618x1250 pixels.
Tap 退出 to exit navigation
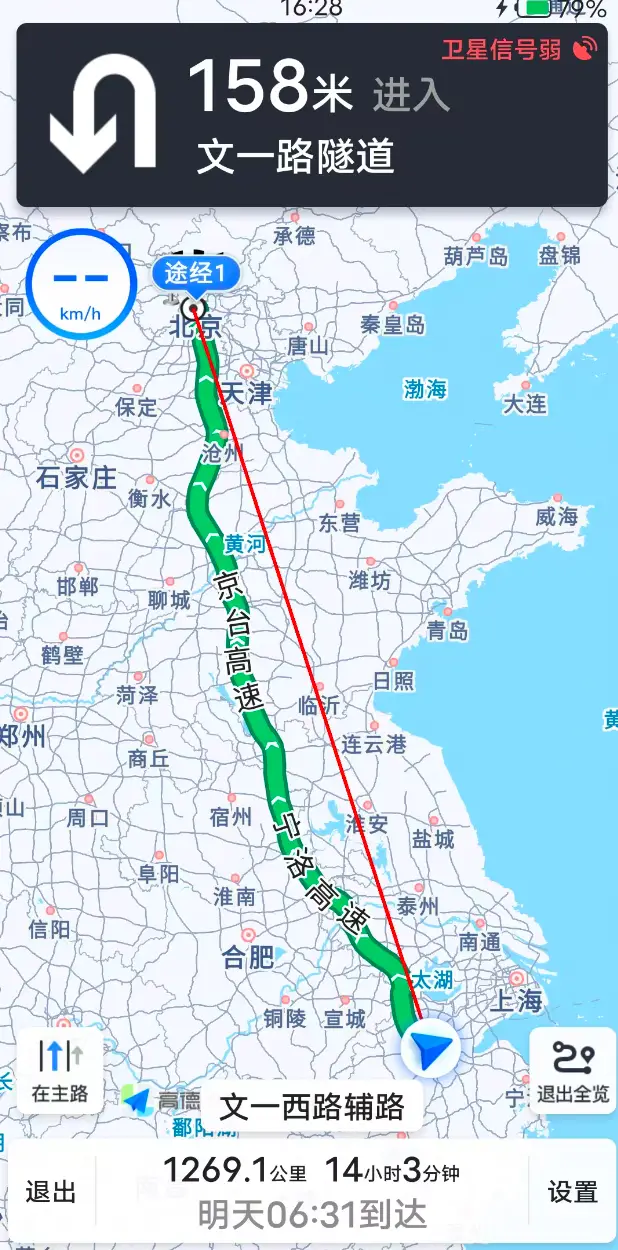click(x=51, y=1191)
